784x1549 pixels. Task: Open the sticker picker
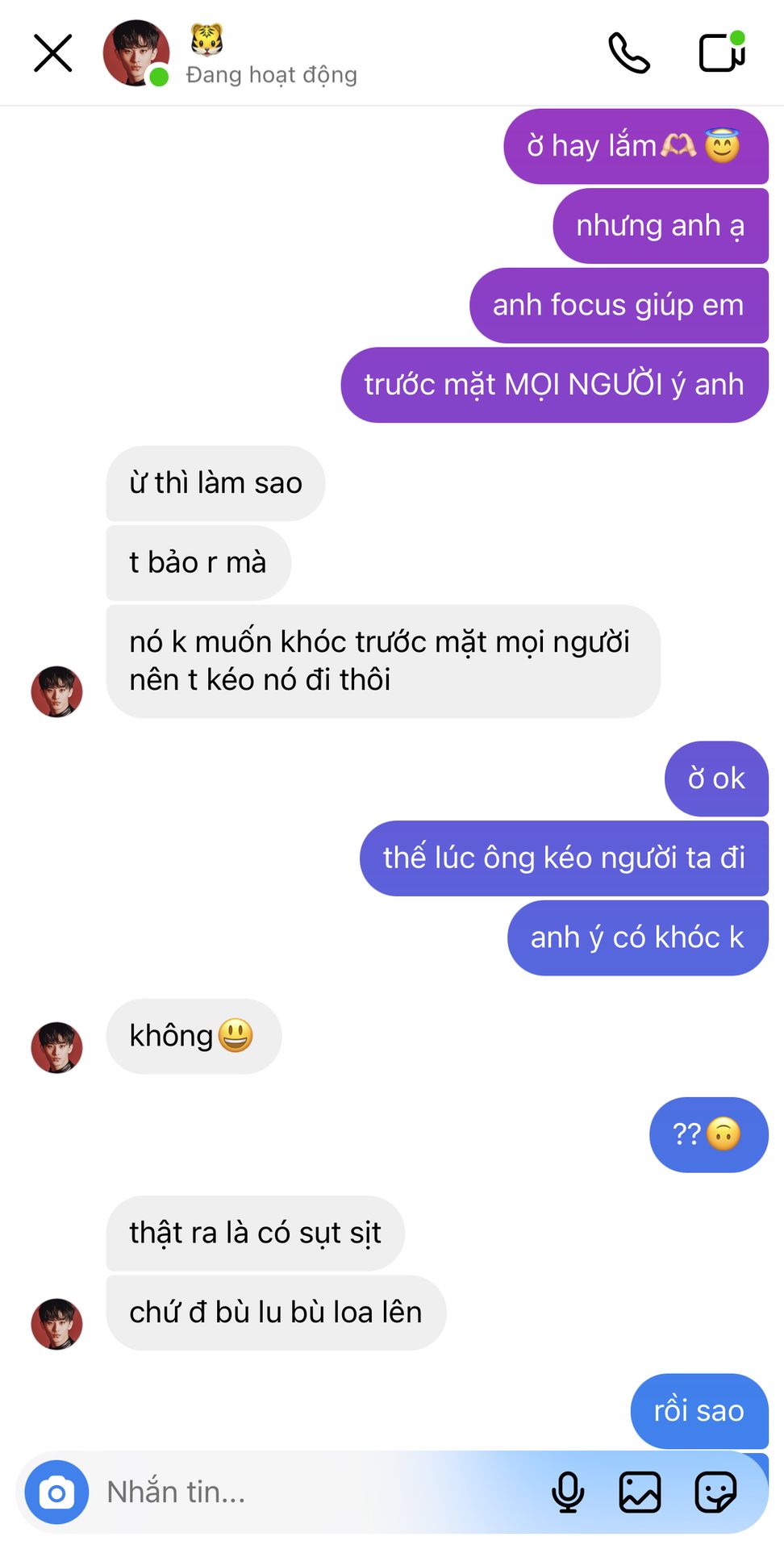[715, 1493]
